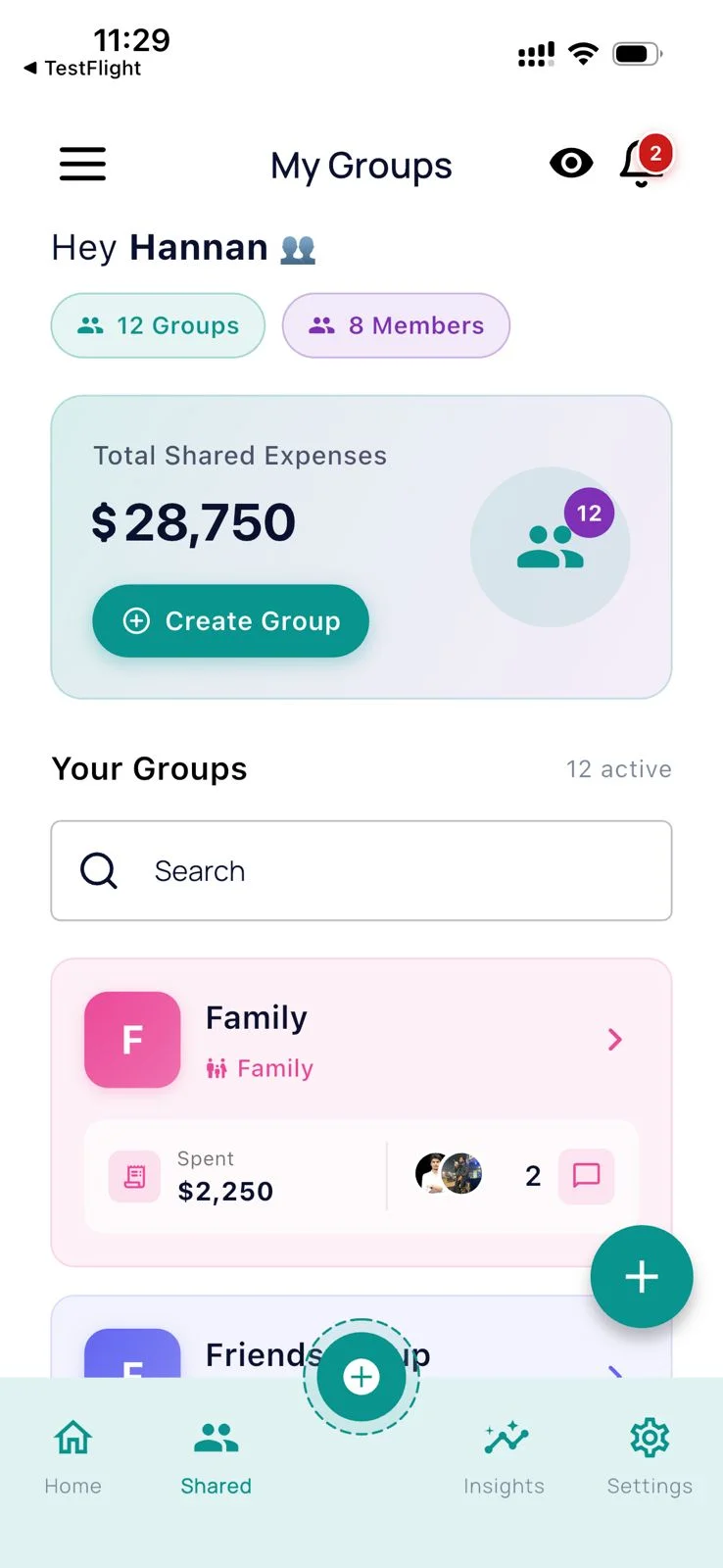View the 12 active groups label
Screen dimensions: 723x1568
pyautogui.click(x=618, y=768)
